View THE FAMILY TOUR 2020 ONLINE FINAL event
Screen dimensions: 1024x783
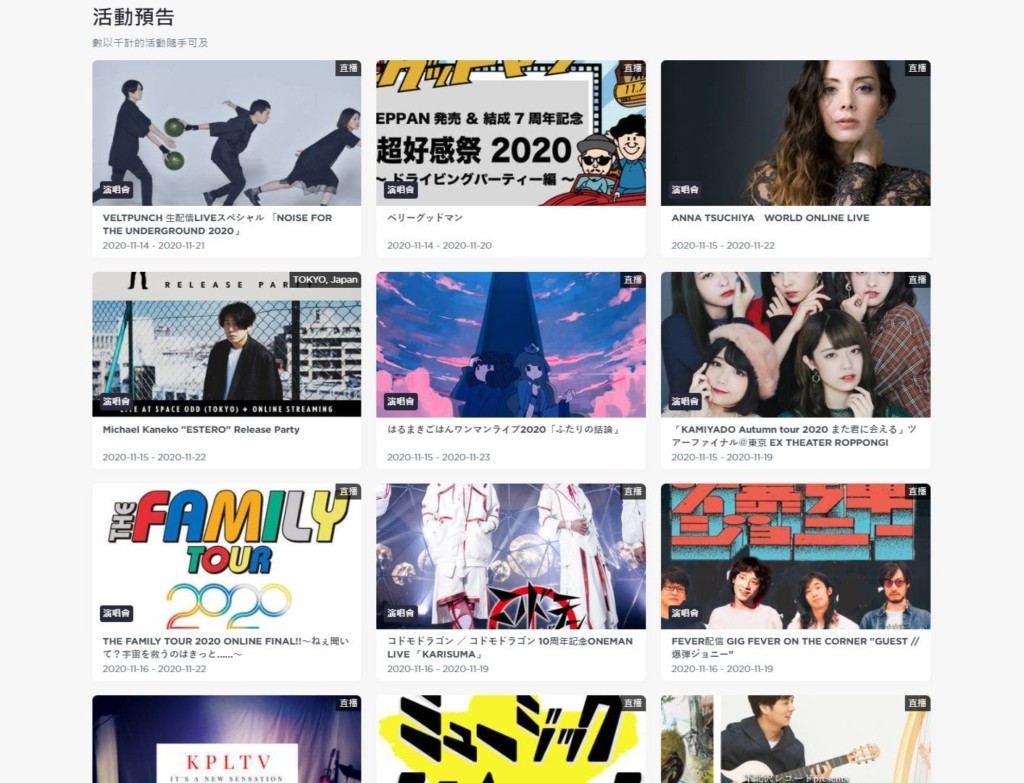click(227, 557)
